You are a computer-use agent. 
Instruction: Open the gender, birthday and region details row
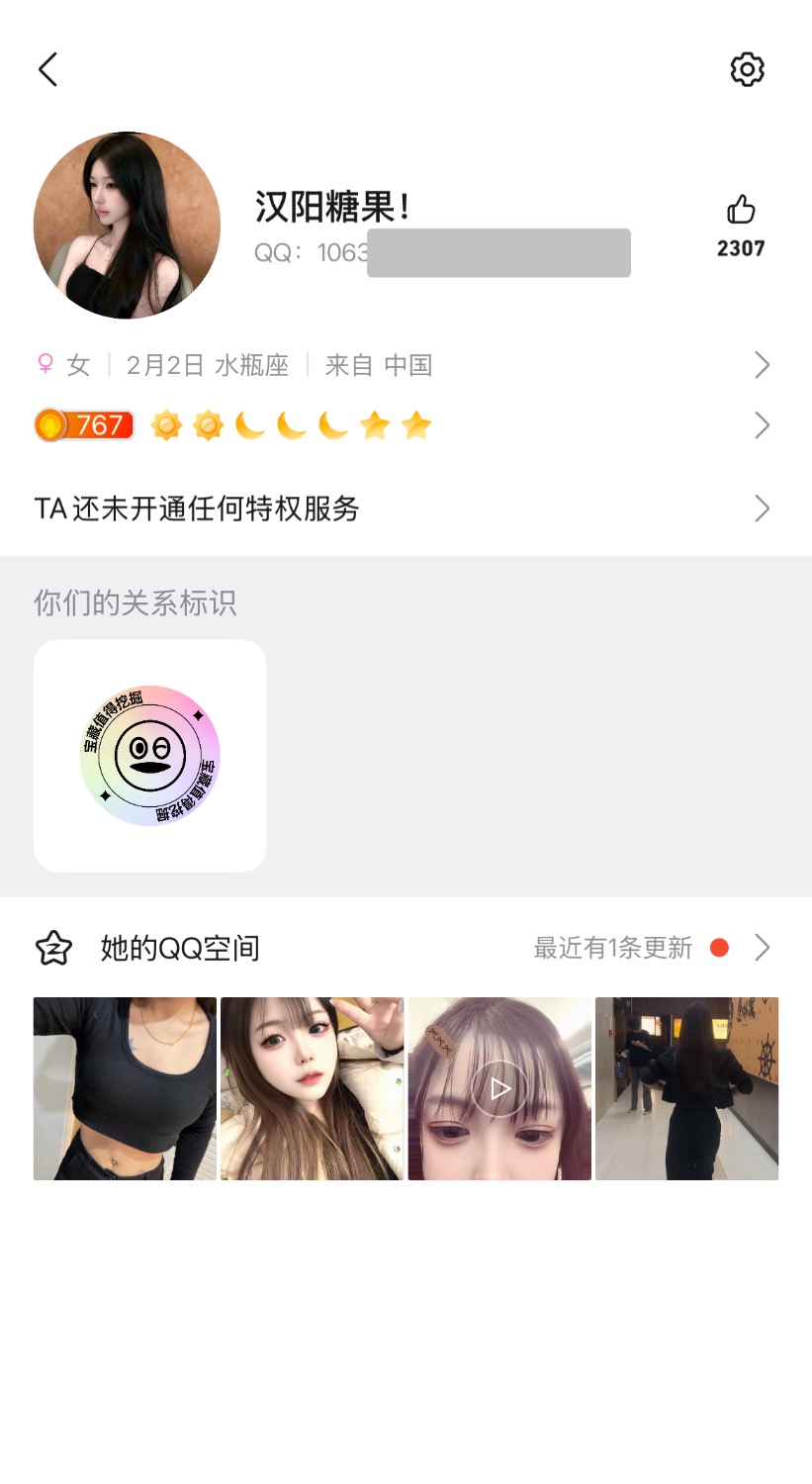tap(406, 365)
